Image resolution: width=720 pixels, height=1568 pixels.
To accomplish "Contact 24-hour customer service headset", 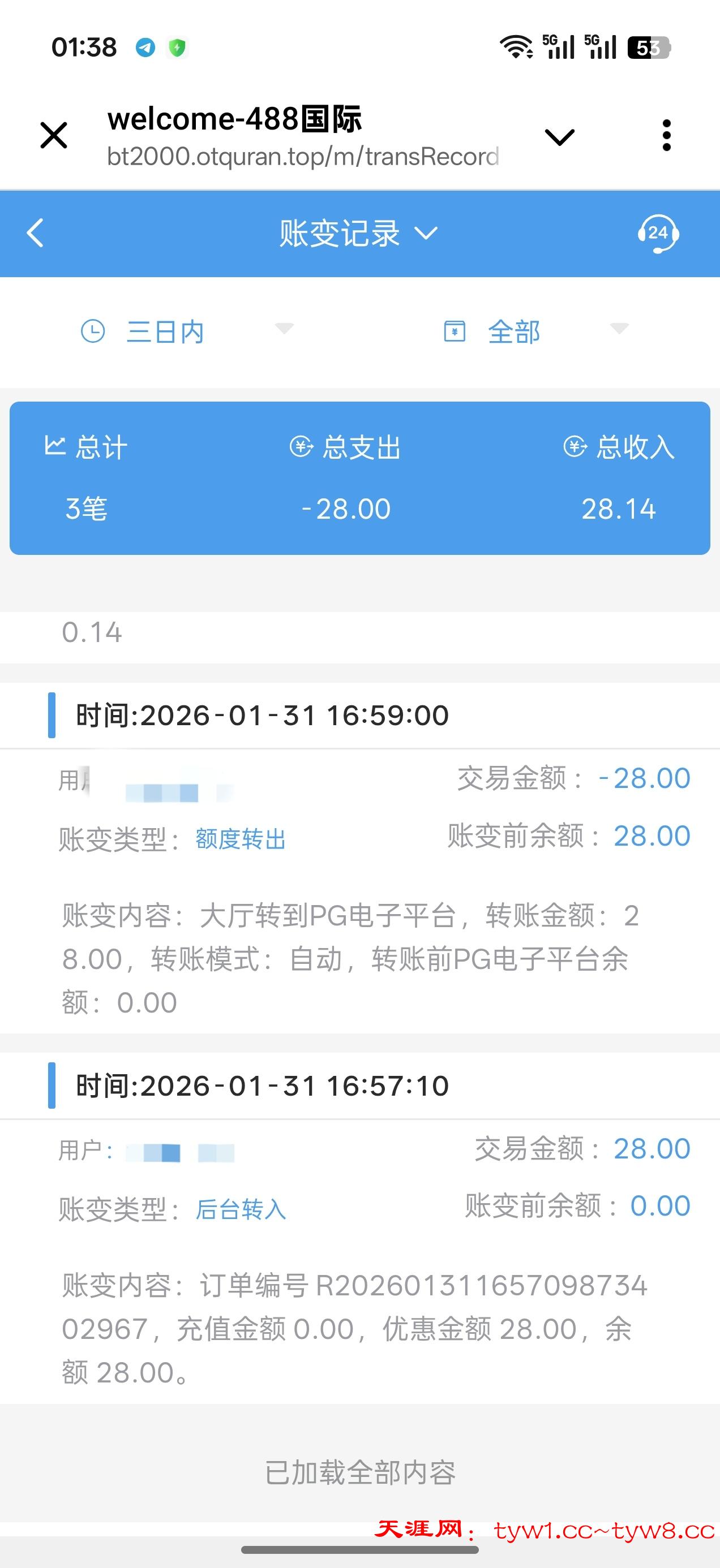I will tap(658, 233).
